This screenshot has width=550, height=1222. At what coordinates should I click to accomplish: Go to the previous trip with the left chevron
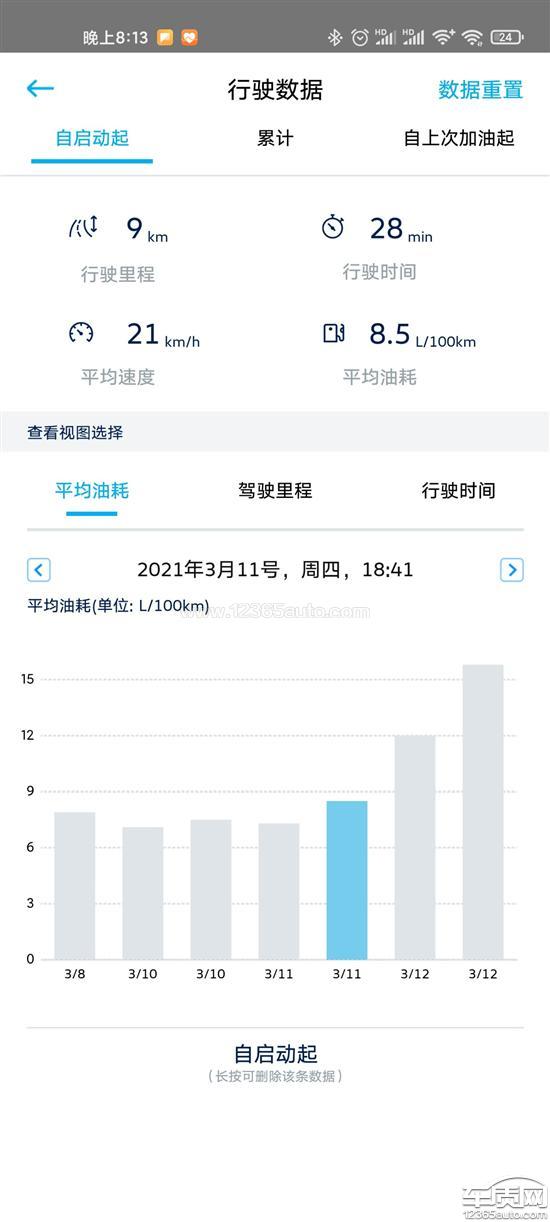click(x=39, y=570)
